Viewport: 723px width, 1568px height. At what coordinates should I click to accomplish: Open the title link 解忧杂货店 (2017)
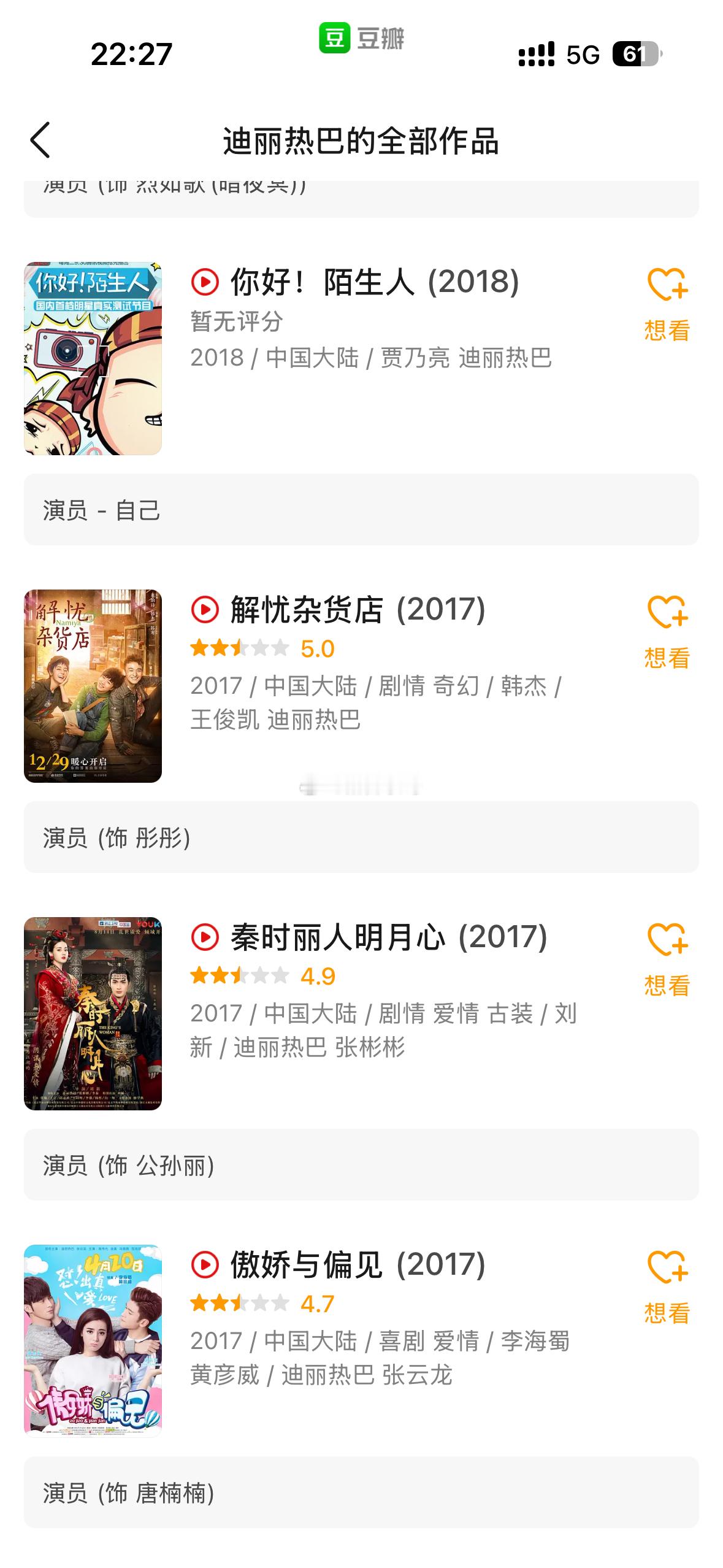(357, 612)
